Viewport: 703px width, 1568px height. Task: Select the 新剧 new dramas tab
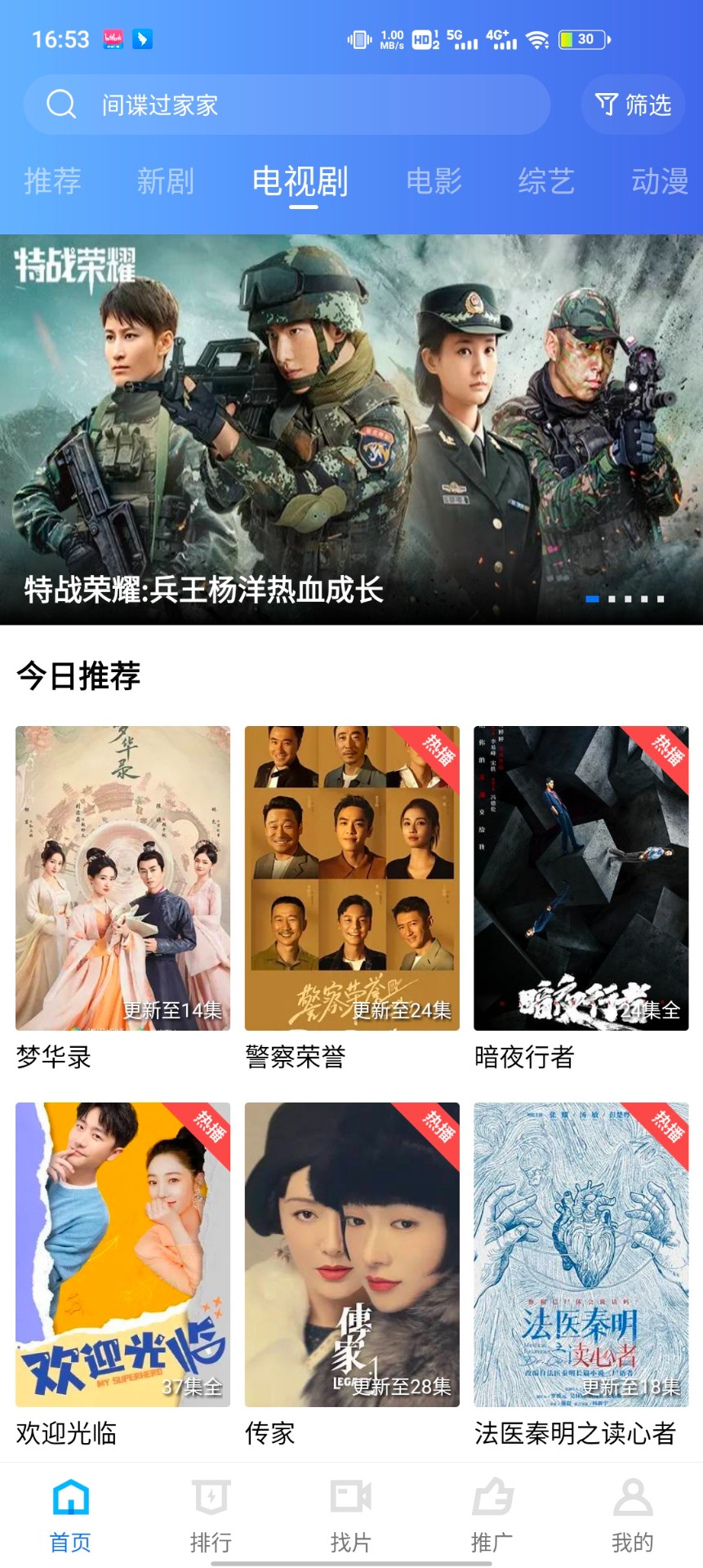coord(166,181)
